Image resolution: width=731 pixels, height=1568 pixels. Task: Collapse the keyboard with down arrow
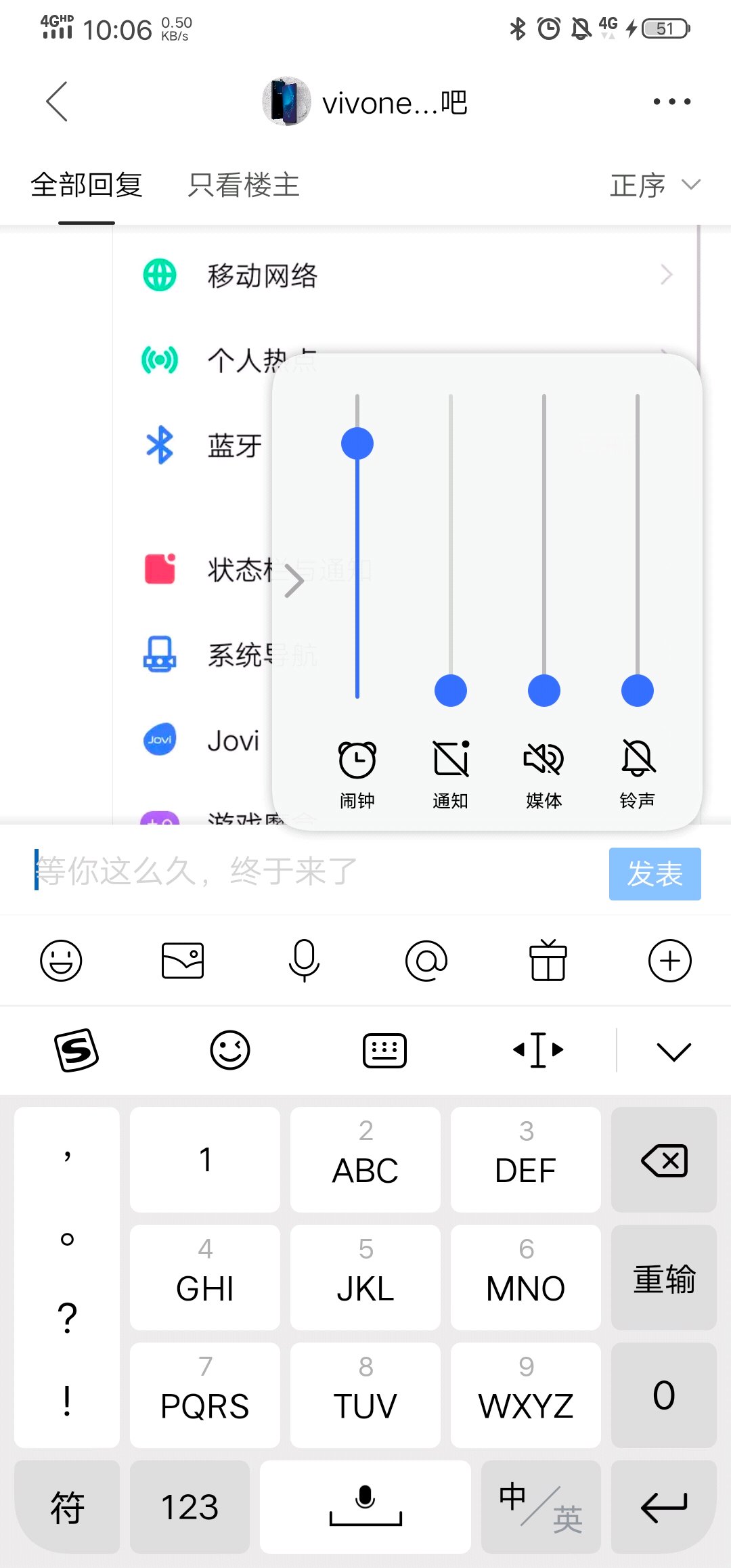pos(673,1051)
